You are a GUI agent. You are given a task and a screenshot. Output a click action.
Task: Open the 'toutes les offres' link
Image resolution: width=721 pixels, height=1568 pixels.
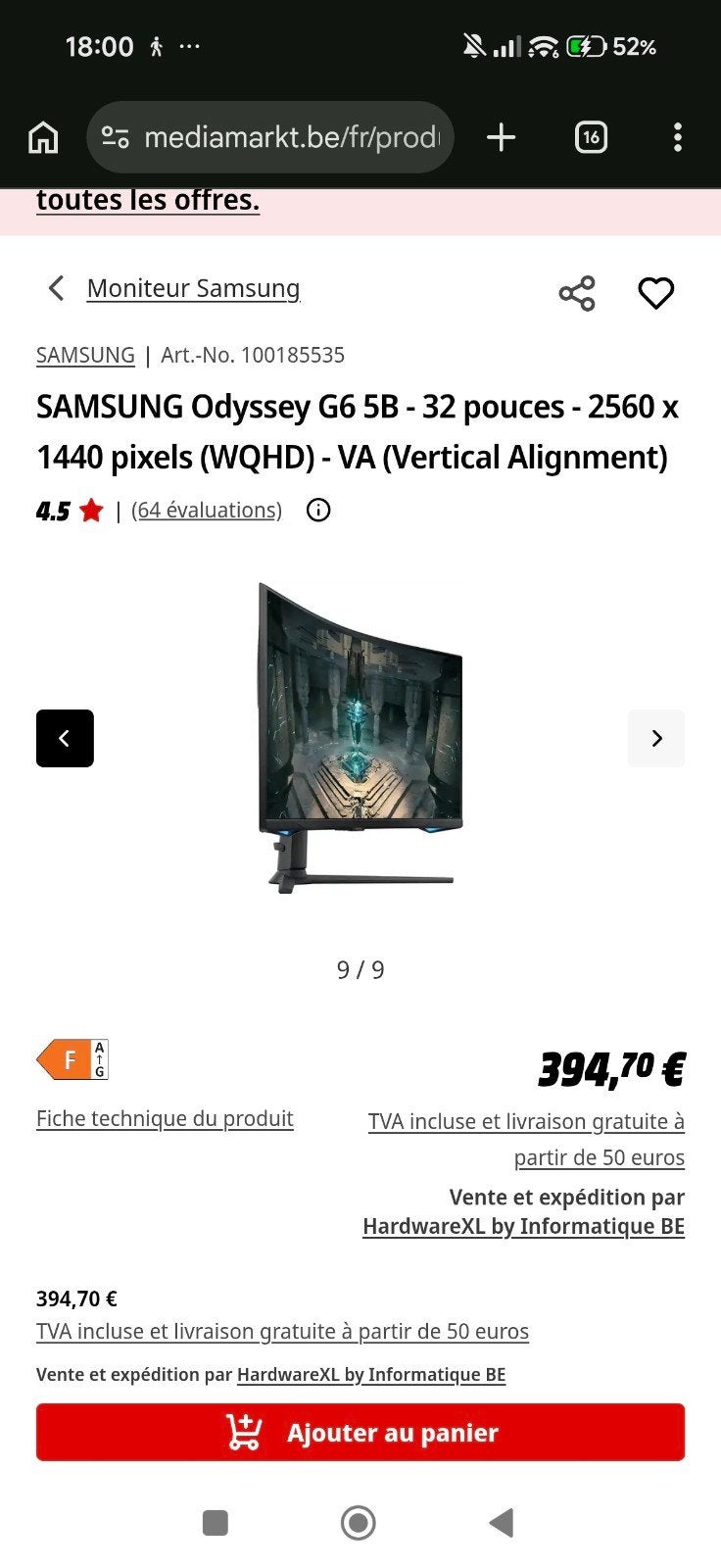coord(148,200)
